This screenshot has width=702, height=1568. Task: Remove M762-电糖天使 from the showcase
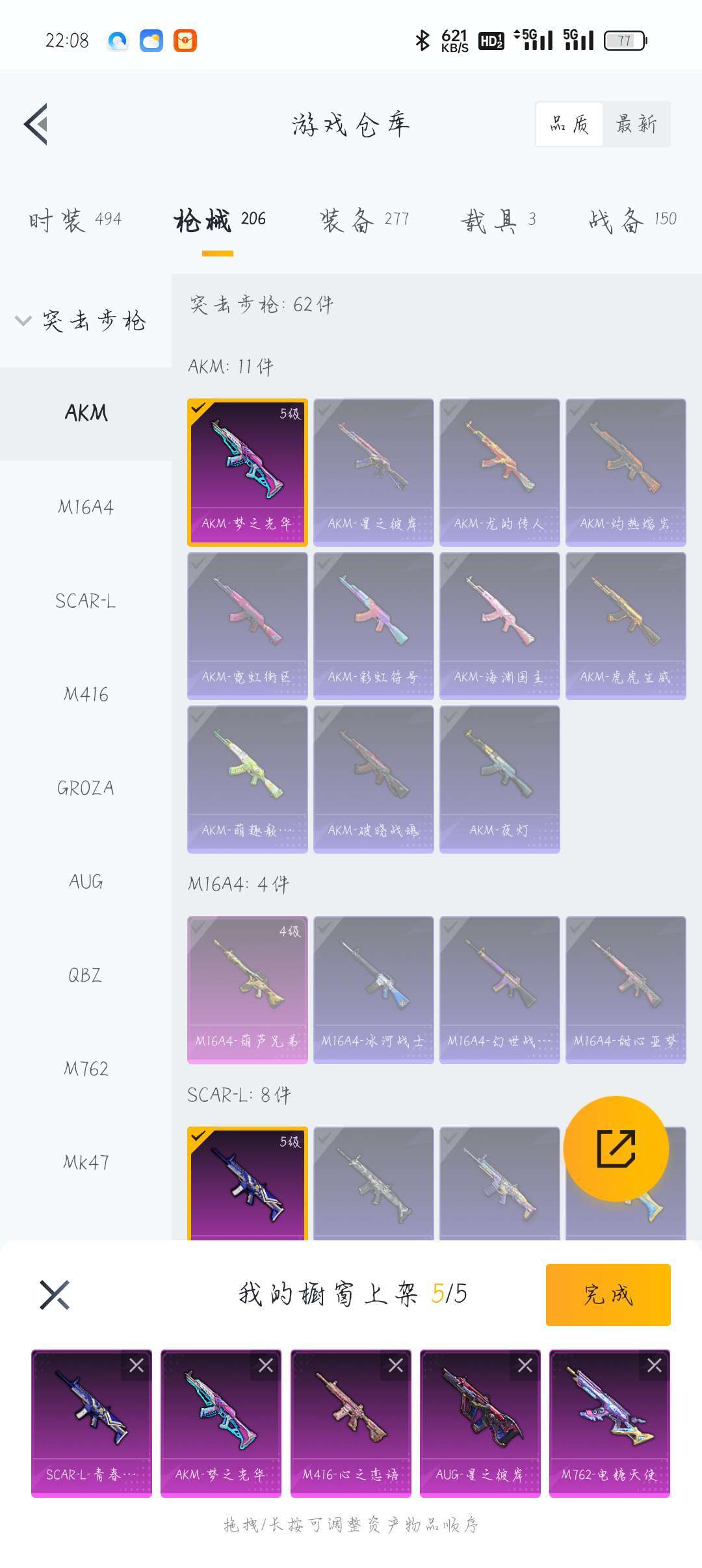coord(654,1366)
